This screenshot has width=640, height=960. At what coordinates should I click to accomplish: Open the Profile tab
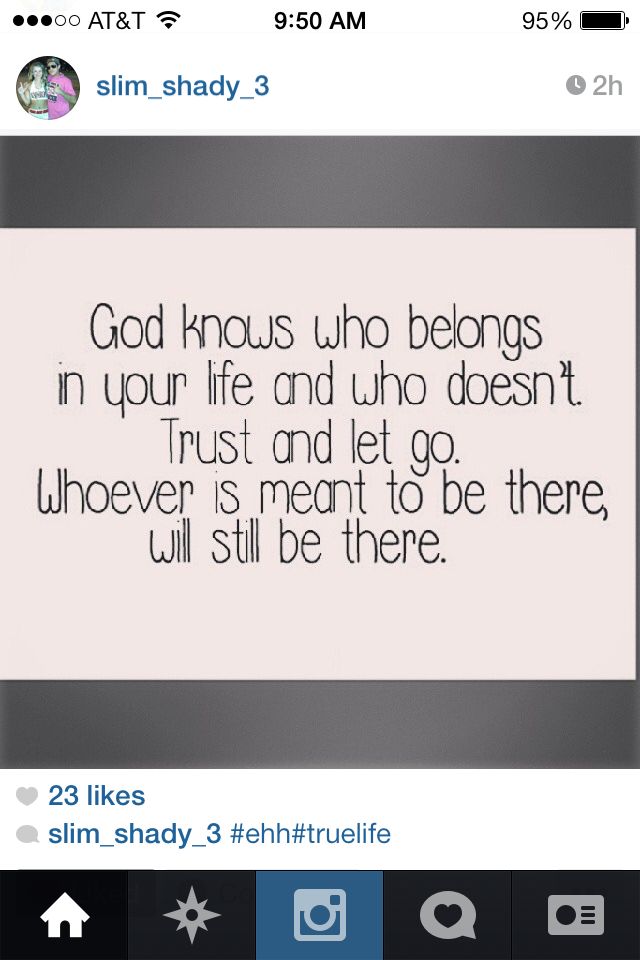(x=576, y=915)
